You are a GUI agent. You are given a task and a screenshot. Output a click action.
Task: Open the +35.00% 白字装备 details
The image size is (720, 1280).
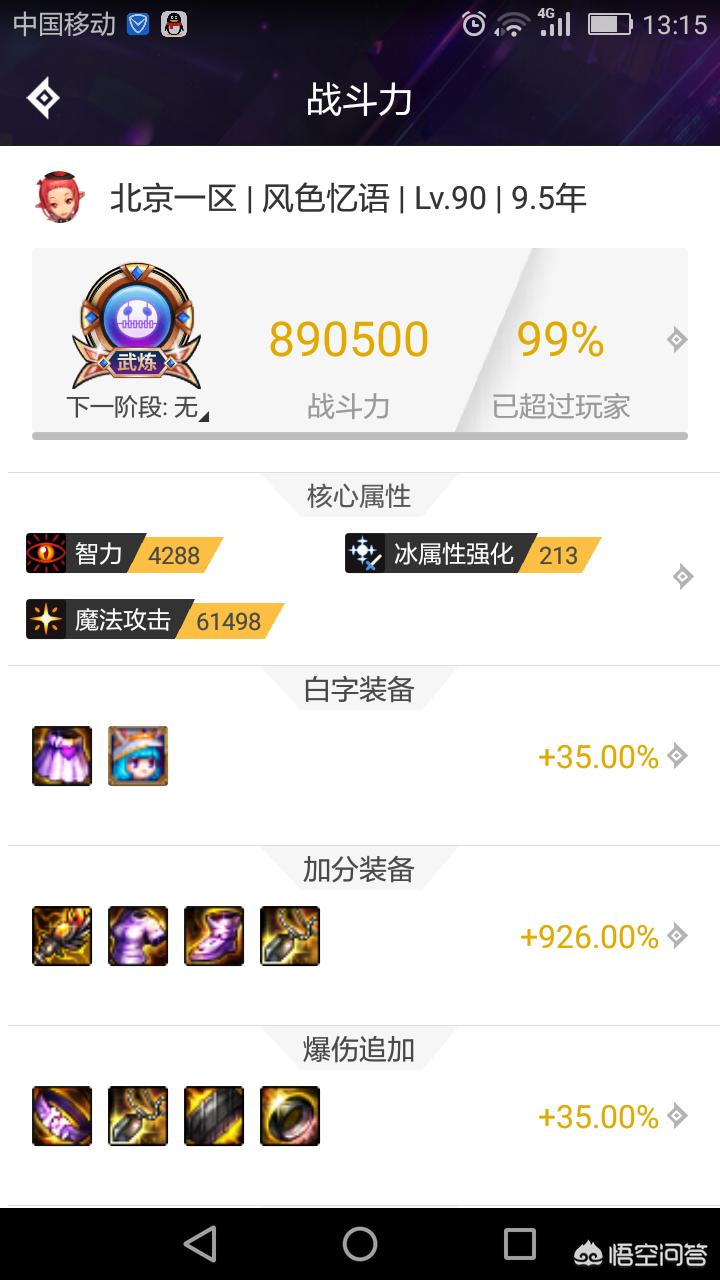(677, 756)
